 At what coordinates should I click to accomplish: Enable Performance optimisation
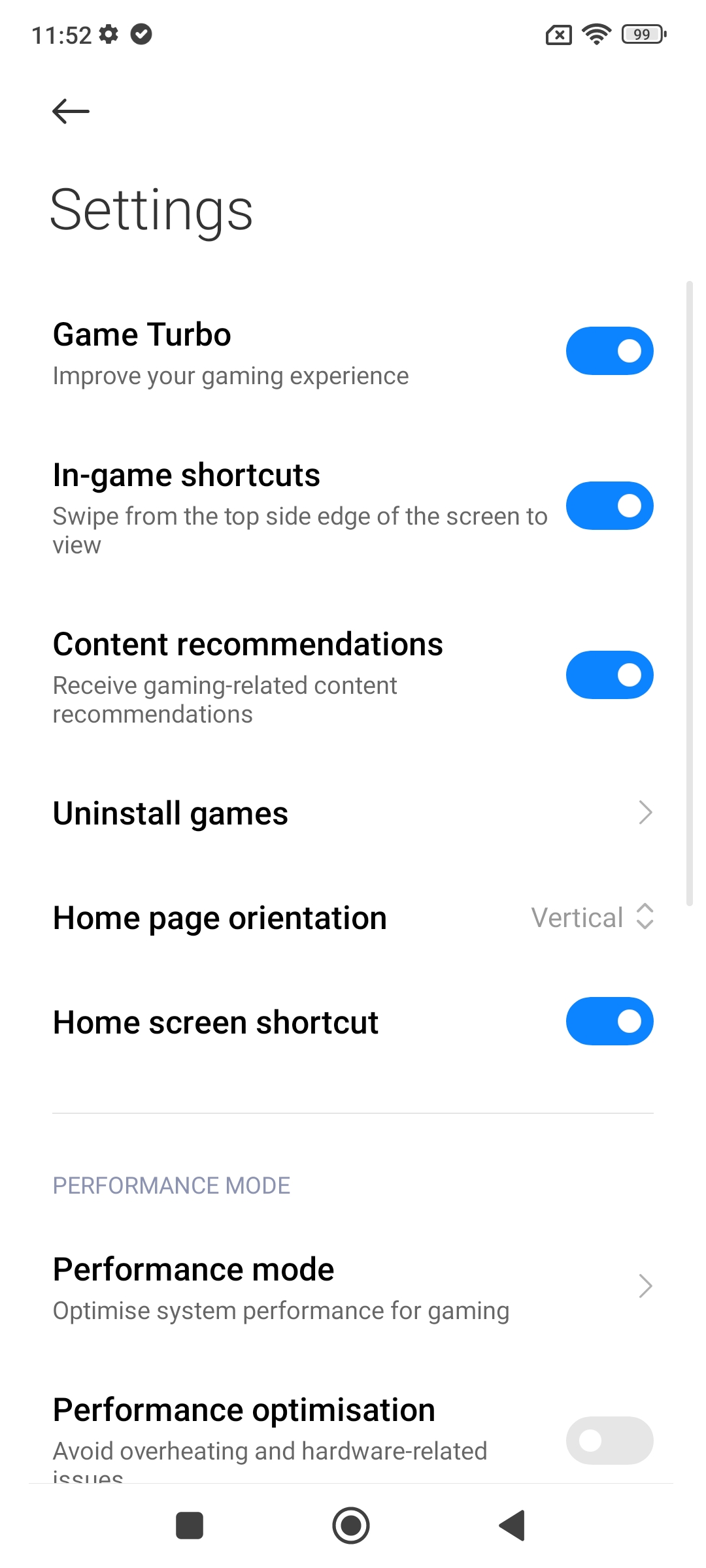click(609, 1440)
